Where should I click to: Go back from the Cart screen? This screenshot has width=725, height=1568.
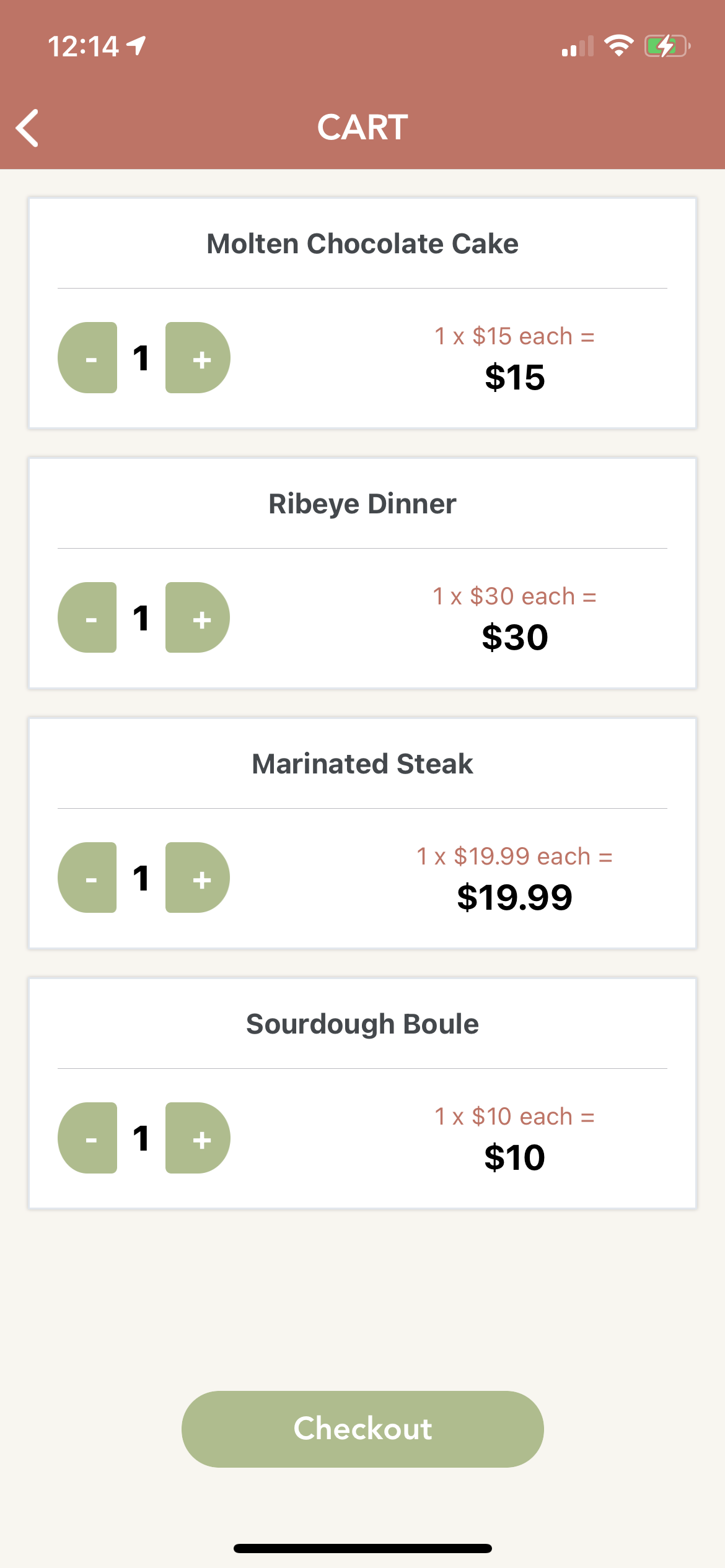(x=28, y=128)
